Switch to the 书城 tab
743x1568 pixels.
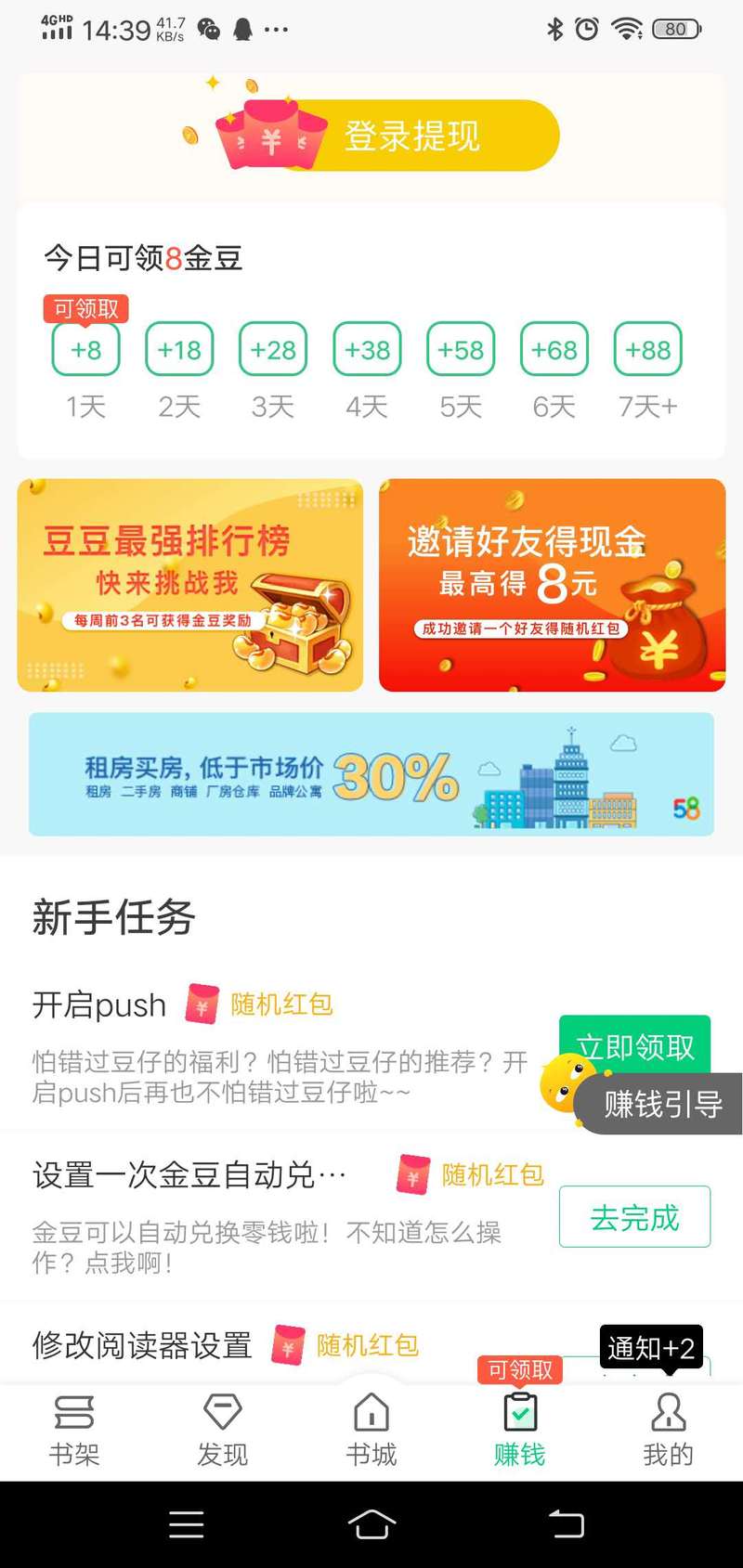(x=371, y=1430)
